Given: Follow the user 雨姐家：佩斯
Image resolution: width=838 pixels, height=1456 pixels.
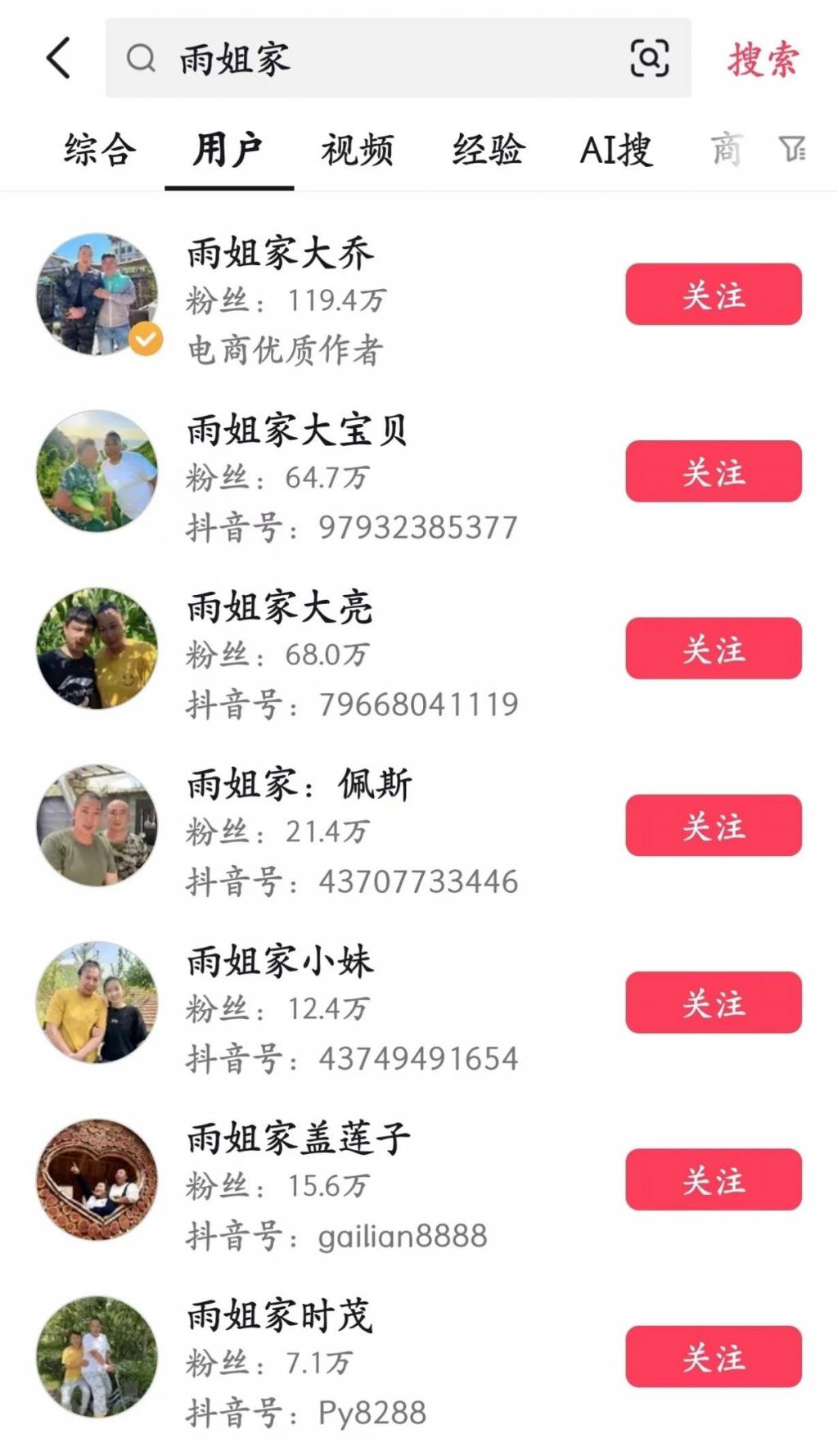Looking at the screenshot, I should (713, 825).
